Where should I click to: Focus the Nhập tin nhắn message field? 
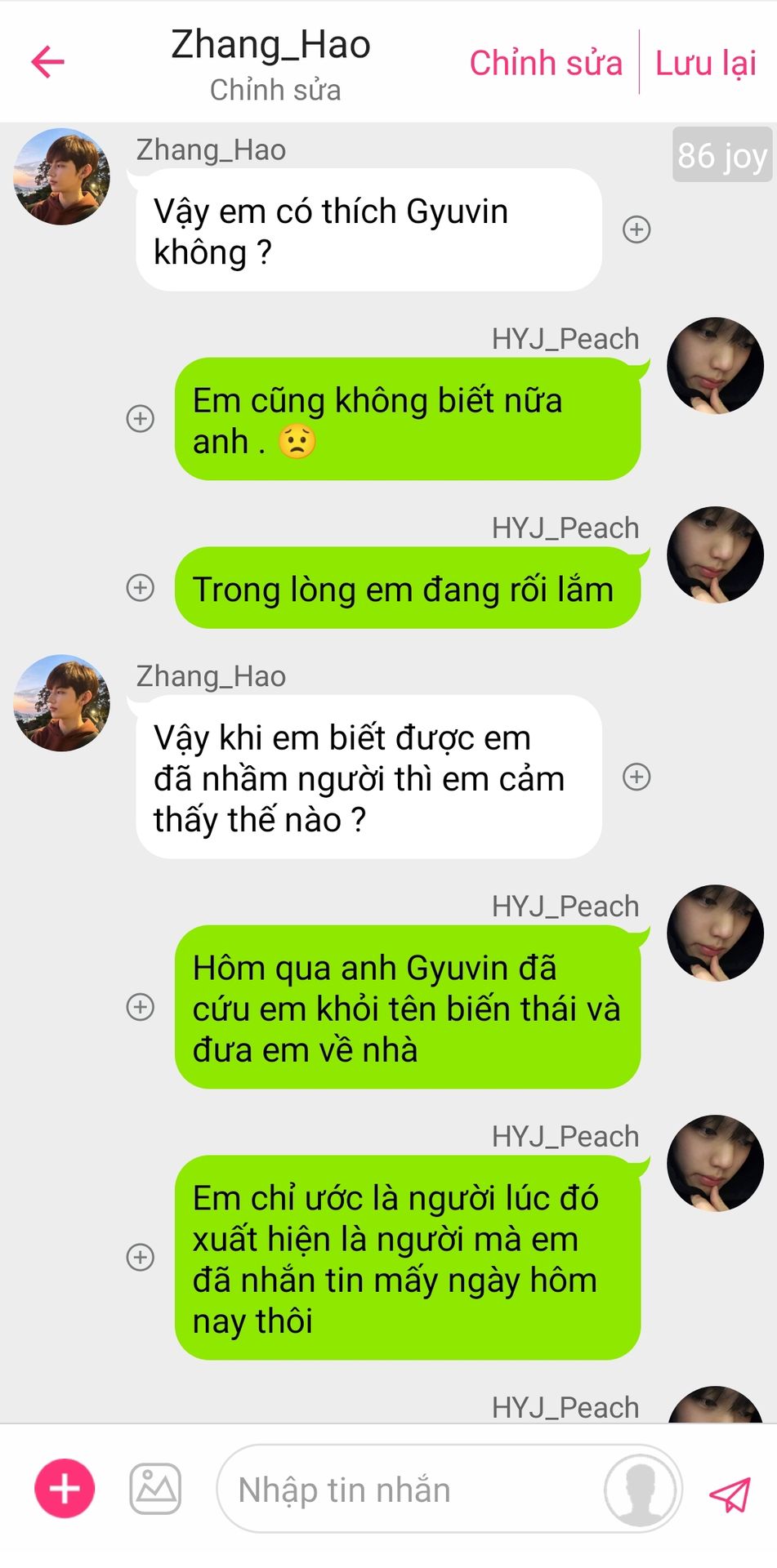point(409,1489)
